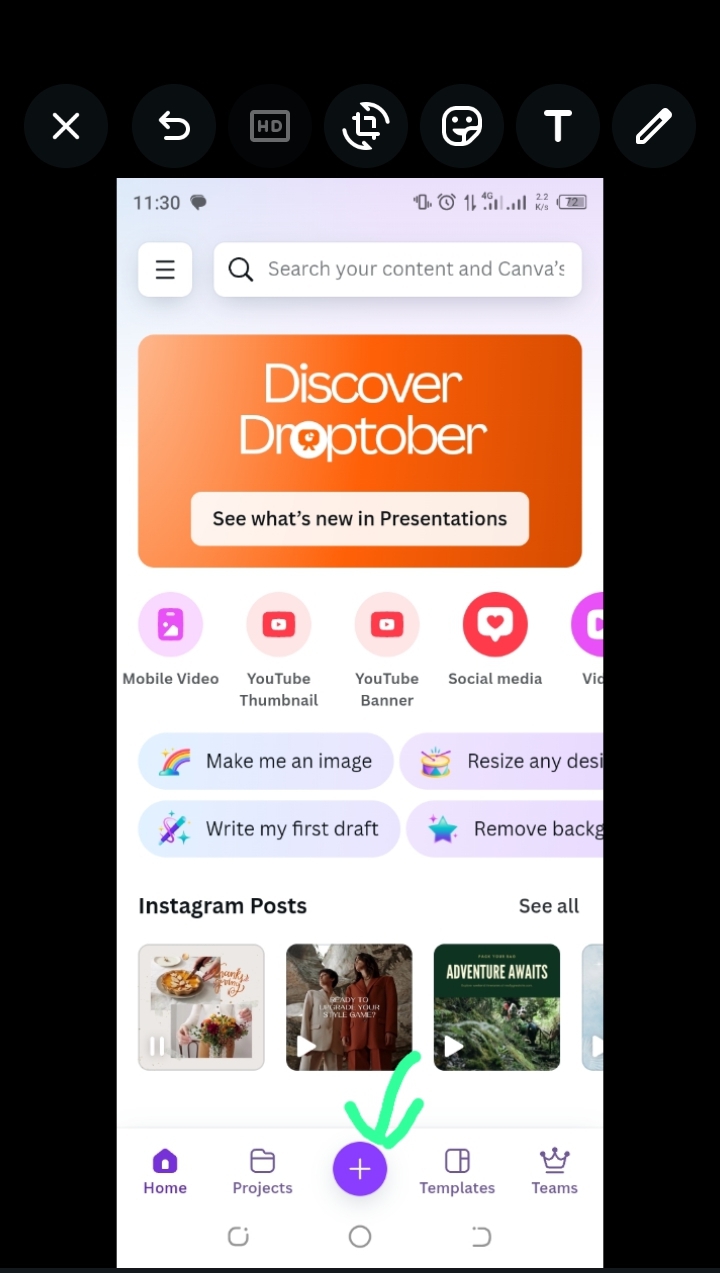Close the image editor with X

pos(66,126)
